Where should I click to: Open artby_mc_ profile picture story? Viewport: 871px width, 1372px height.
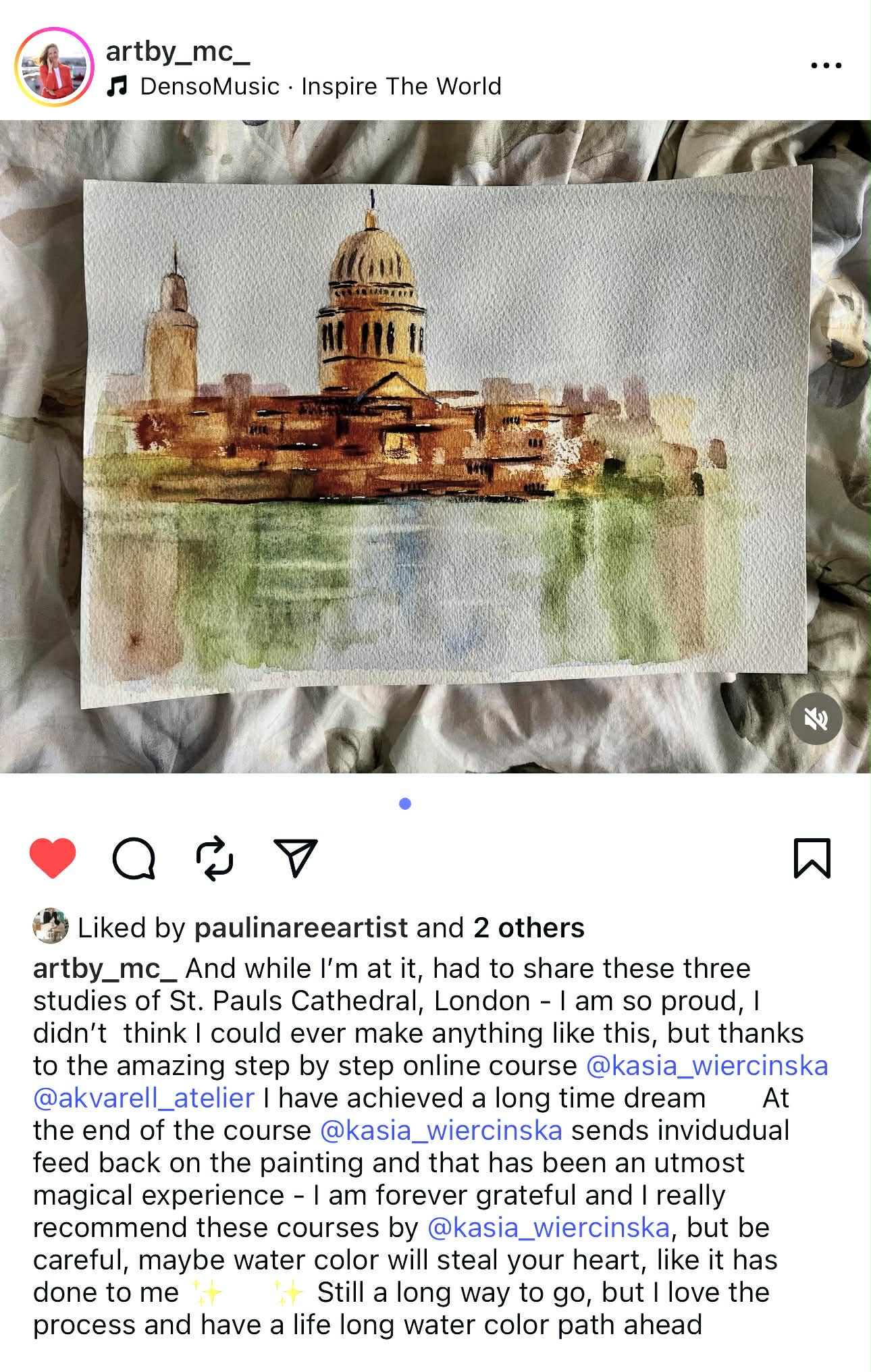pos(54,67)
